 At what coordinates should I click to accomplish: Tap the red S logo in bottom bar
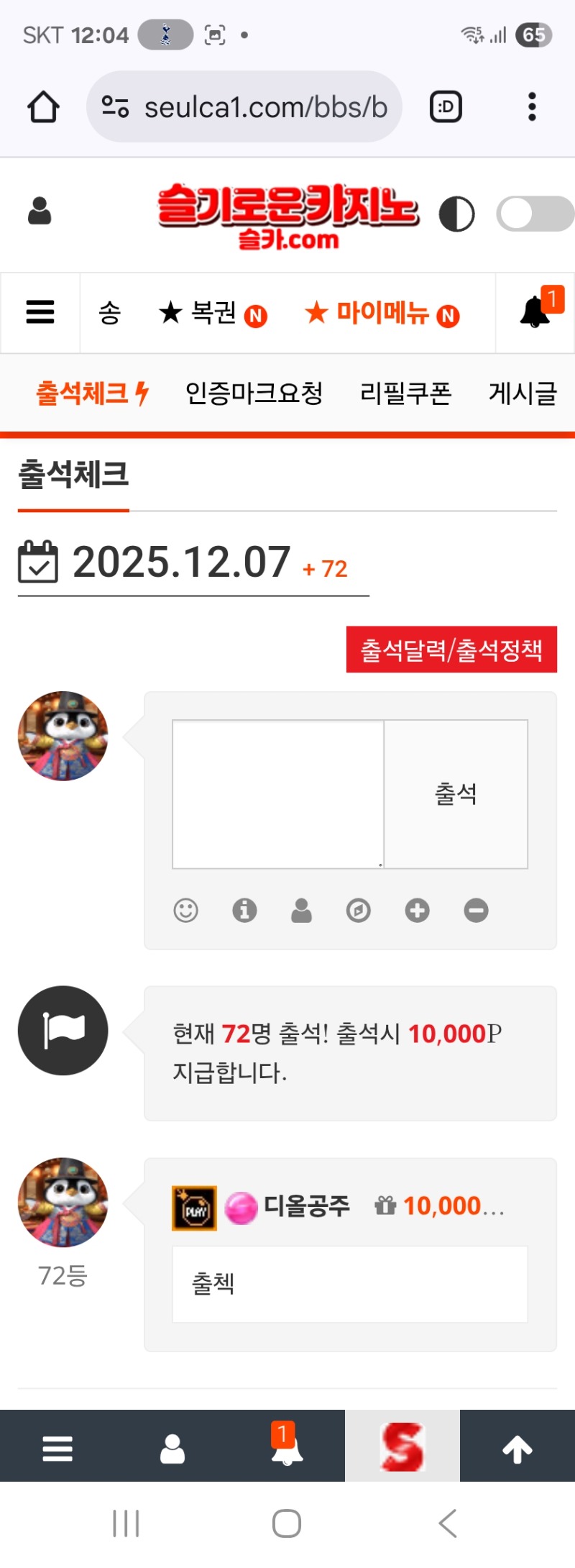click(x=403, y=1446)
